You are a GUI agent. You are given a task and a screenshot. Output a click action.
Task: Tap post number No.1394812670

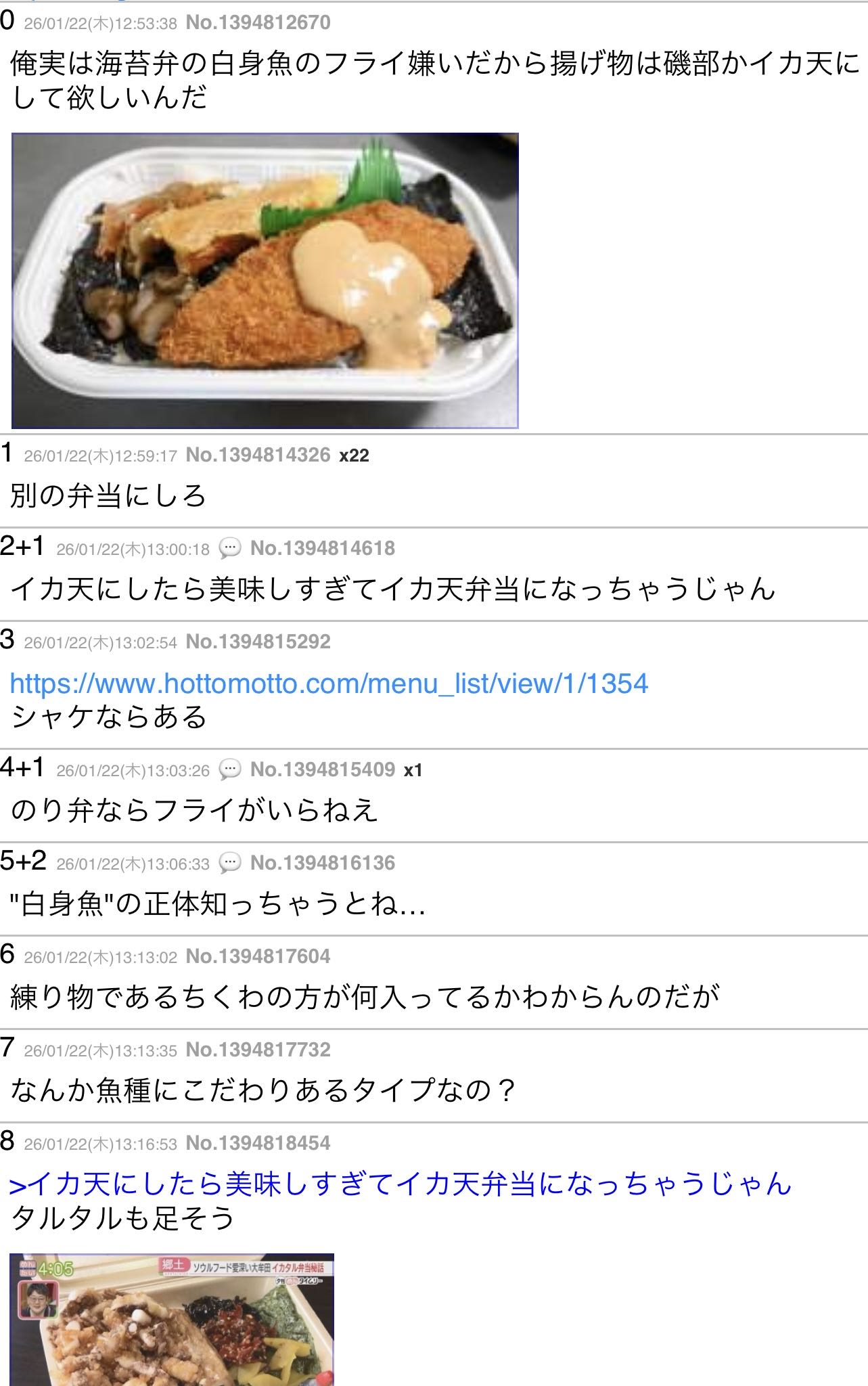pos(258,23)
